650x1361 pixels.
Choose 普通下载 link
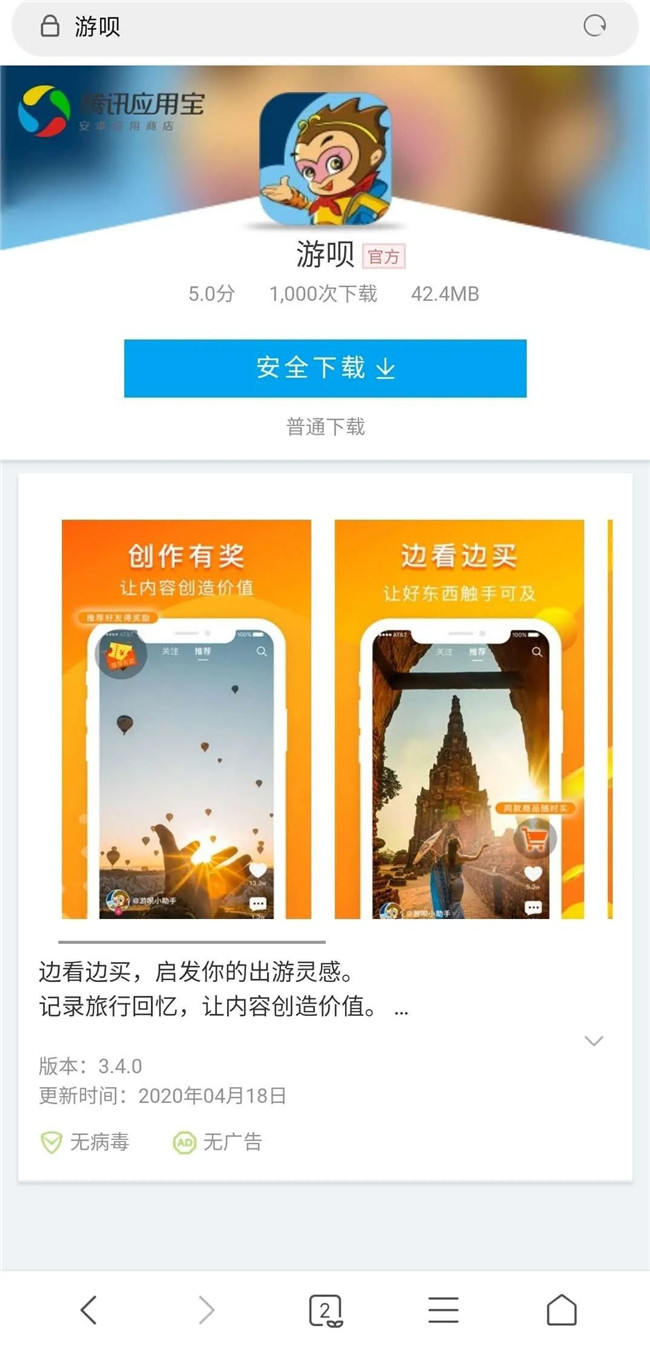click(326, 427)
